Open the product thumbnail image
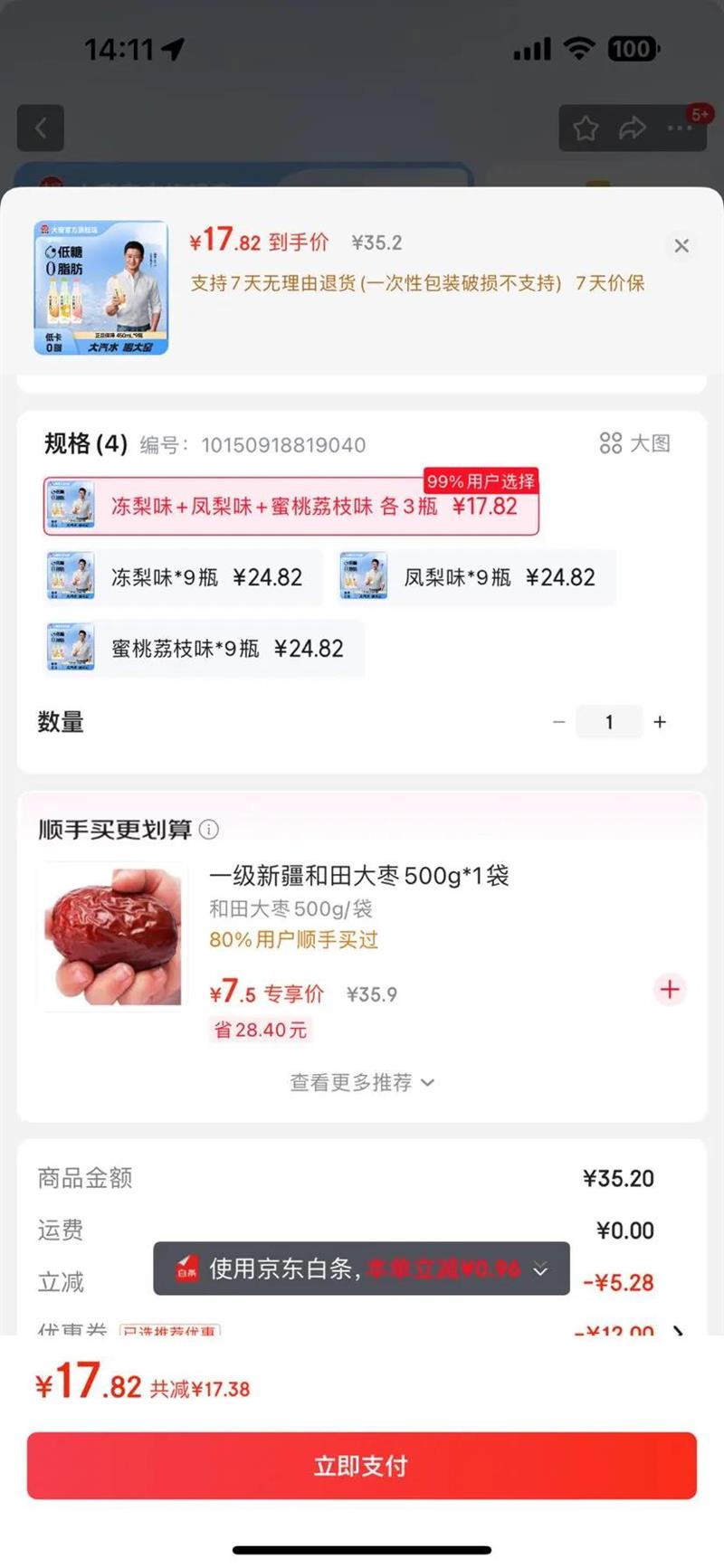724x1568 pixels. point(101,288)
